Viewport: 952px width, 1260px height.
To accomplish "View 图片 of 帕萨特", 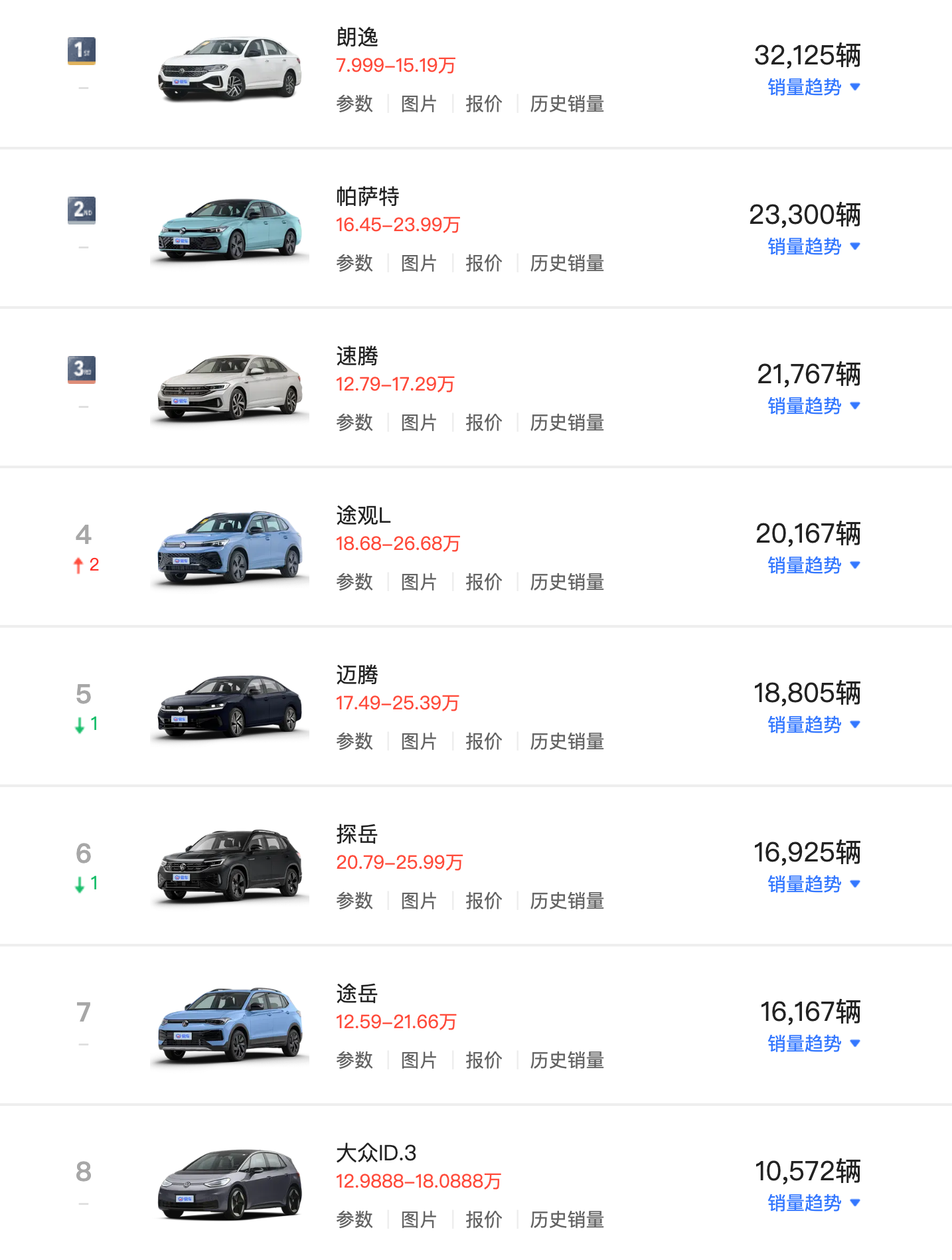I will [418, 263].
